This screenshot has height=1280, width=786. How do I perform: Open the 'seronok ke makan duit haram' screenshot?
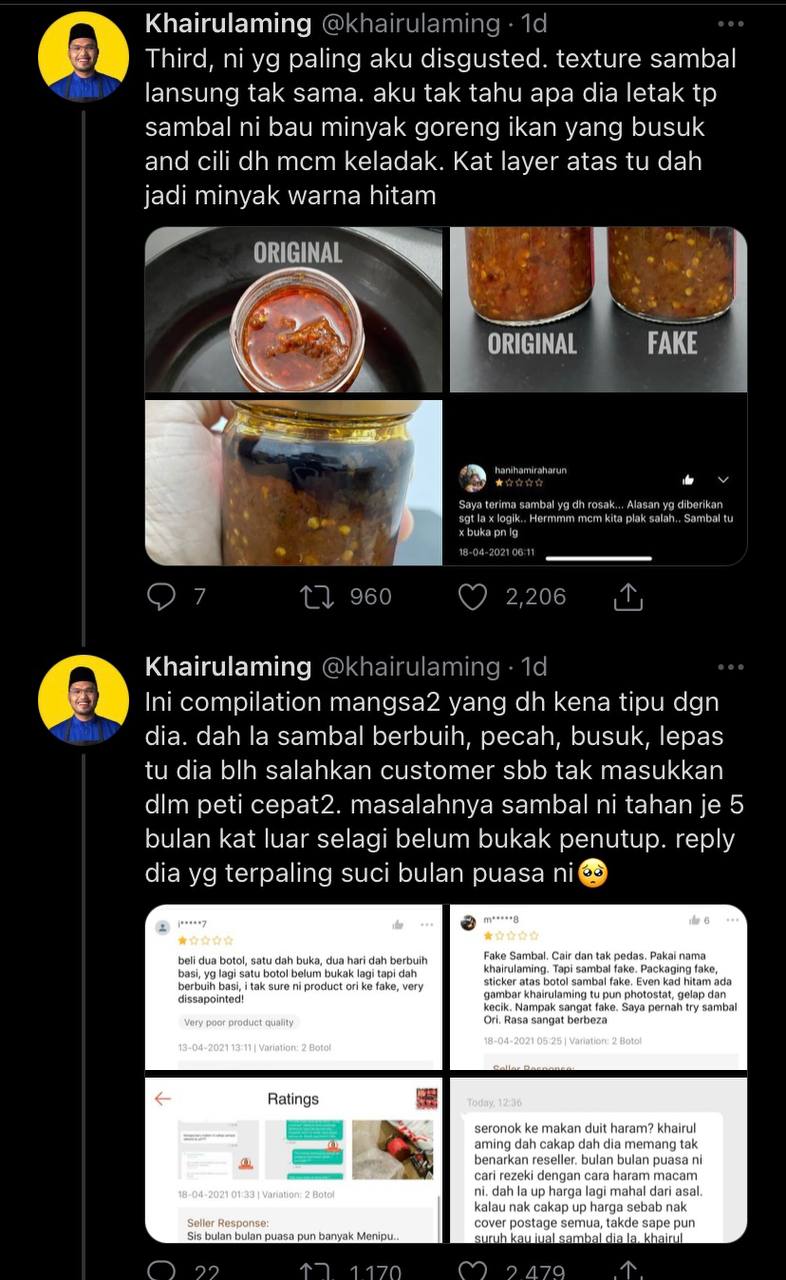click(x=598, y=1159)
